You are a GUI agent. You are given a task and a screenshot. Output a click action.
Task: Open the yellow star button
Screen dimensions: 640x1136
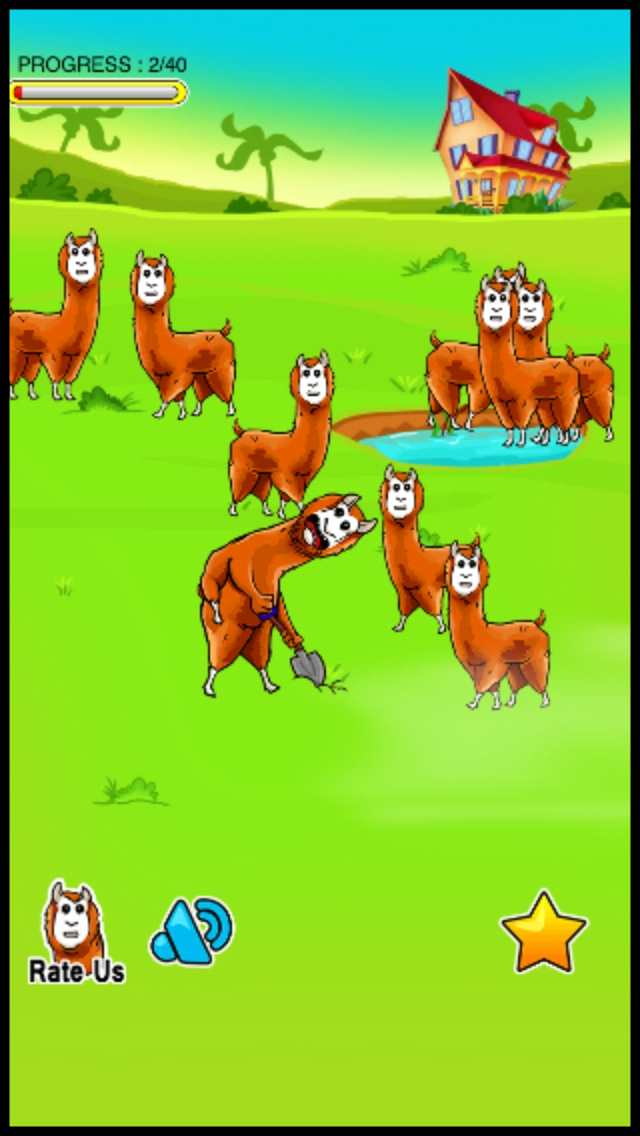543,932
